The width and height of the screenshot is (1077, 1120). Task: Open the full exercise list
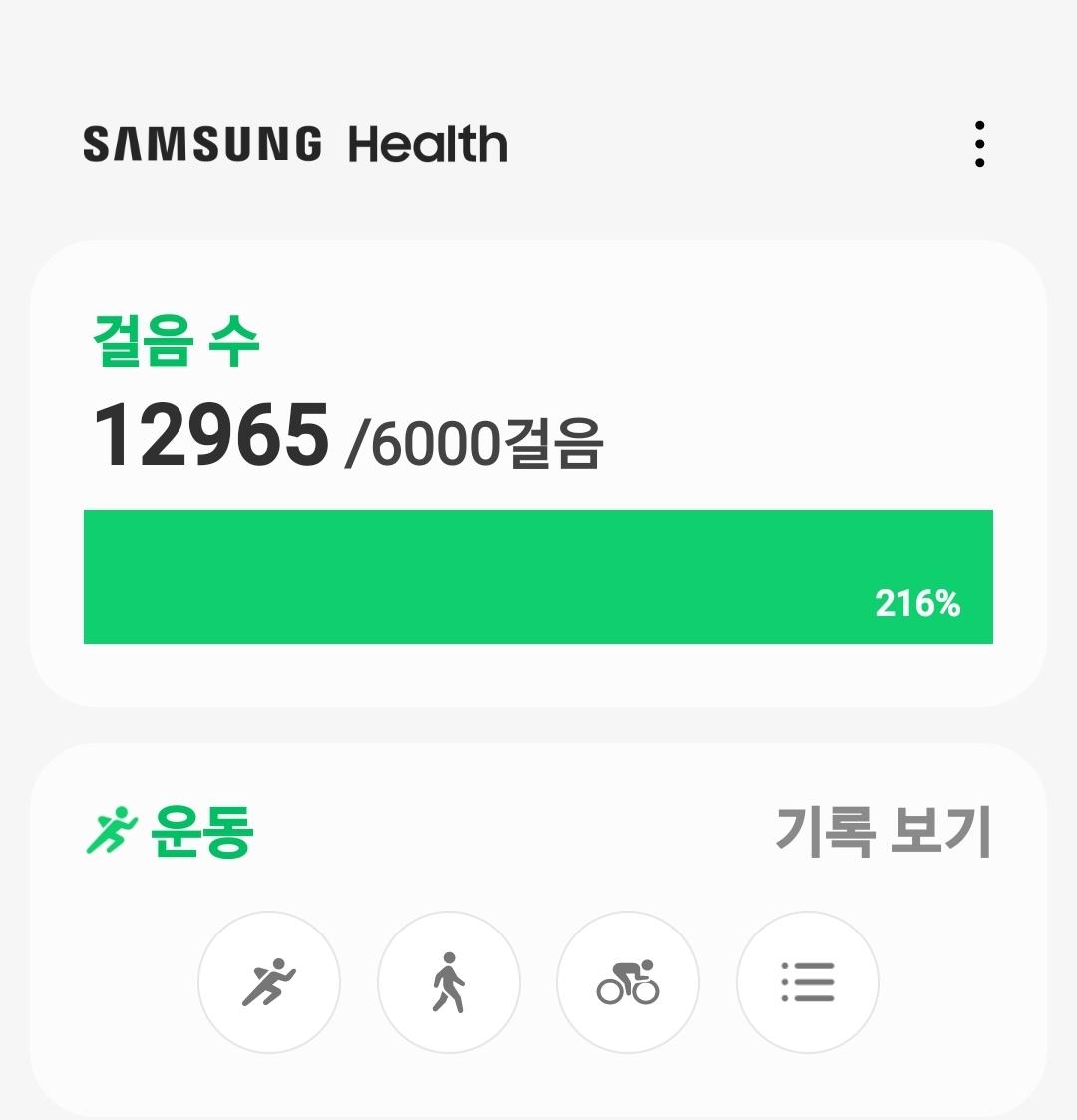tap(808, 982)
